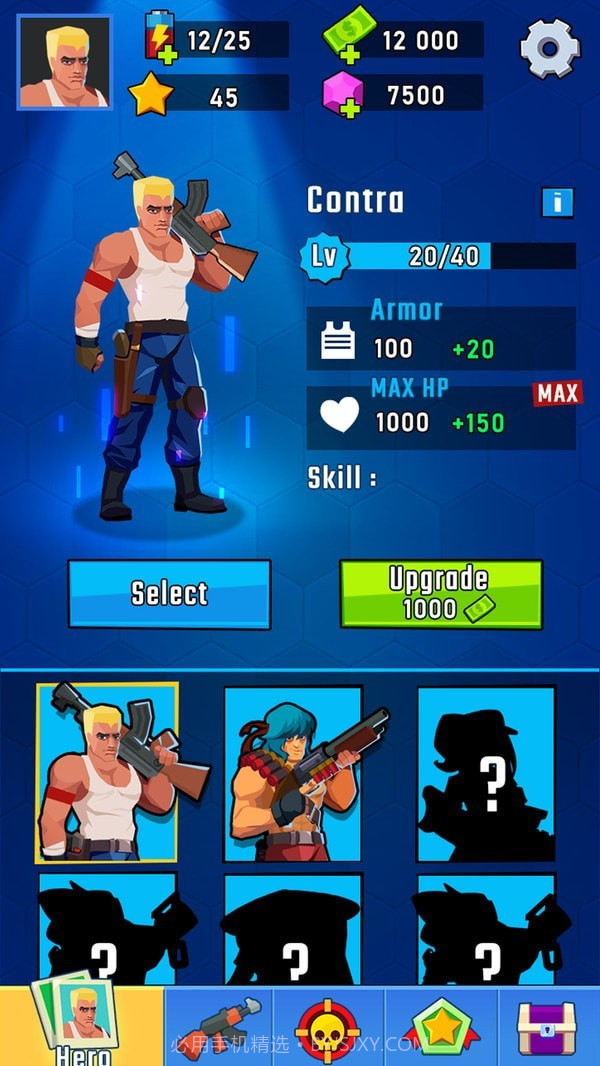Screen dimensions: 600x1066
Task: Switch to the weapons tab
Action: [x=219, y=1027]
